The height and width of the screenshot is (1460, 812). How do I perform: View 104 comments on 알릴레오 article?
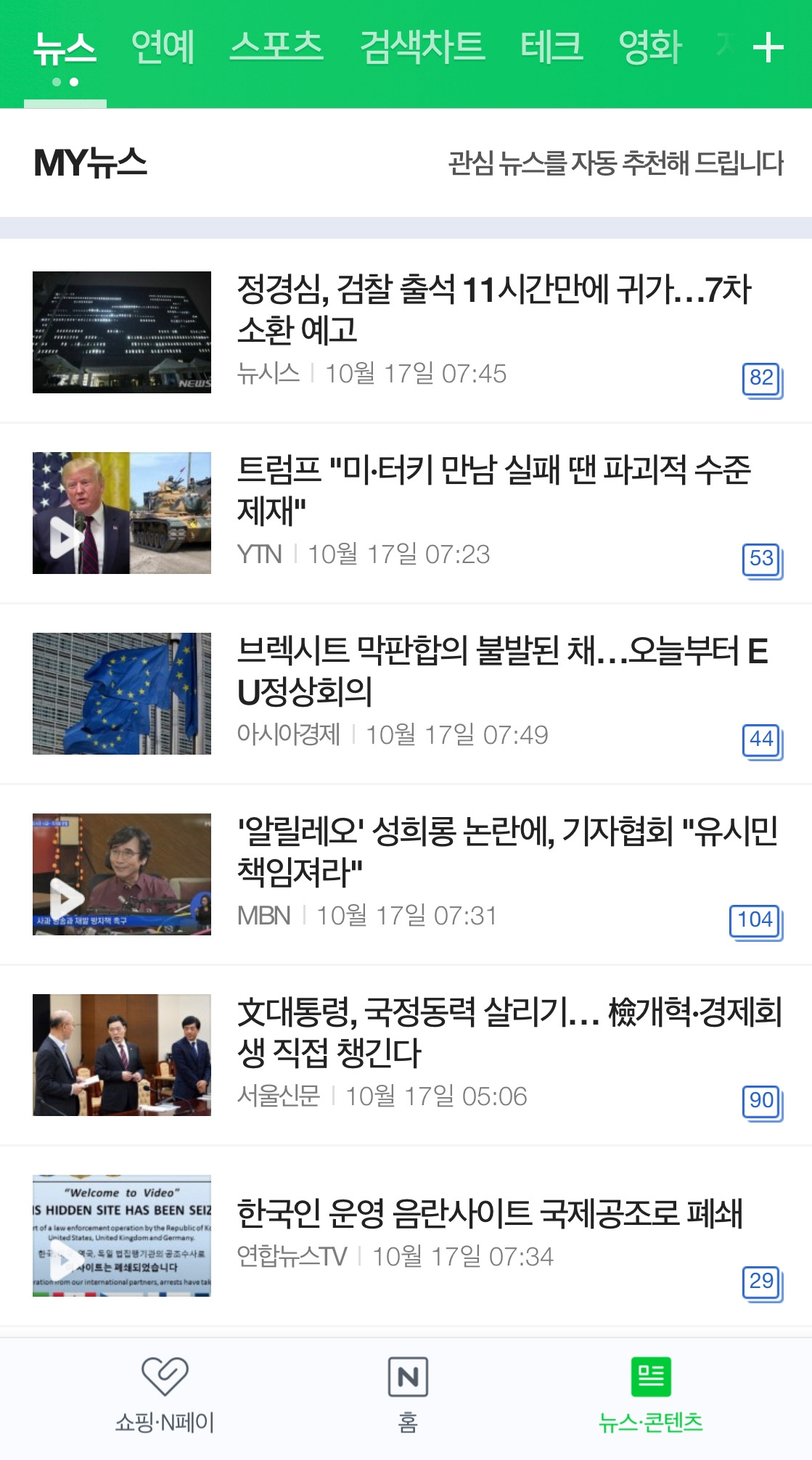[x=755, y=921]
